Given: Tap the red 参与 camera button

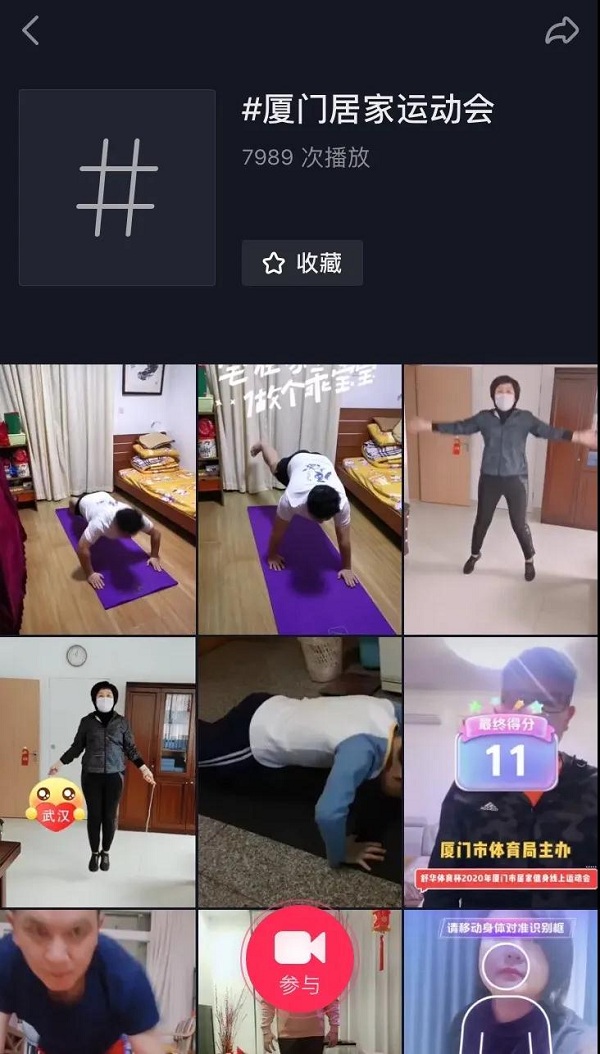Looking at the screenshot, I should click(299, 962).
